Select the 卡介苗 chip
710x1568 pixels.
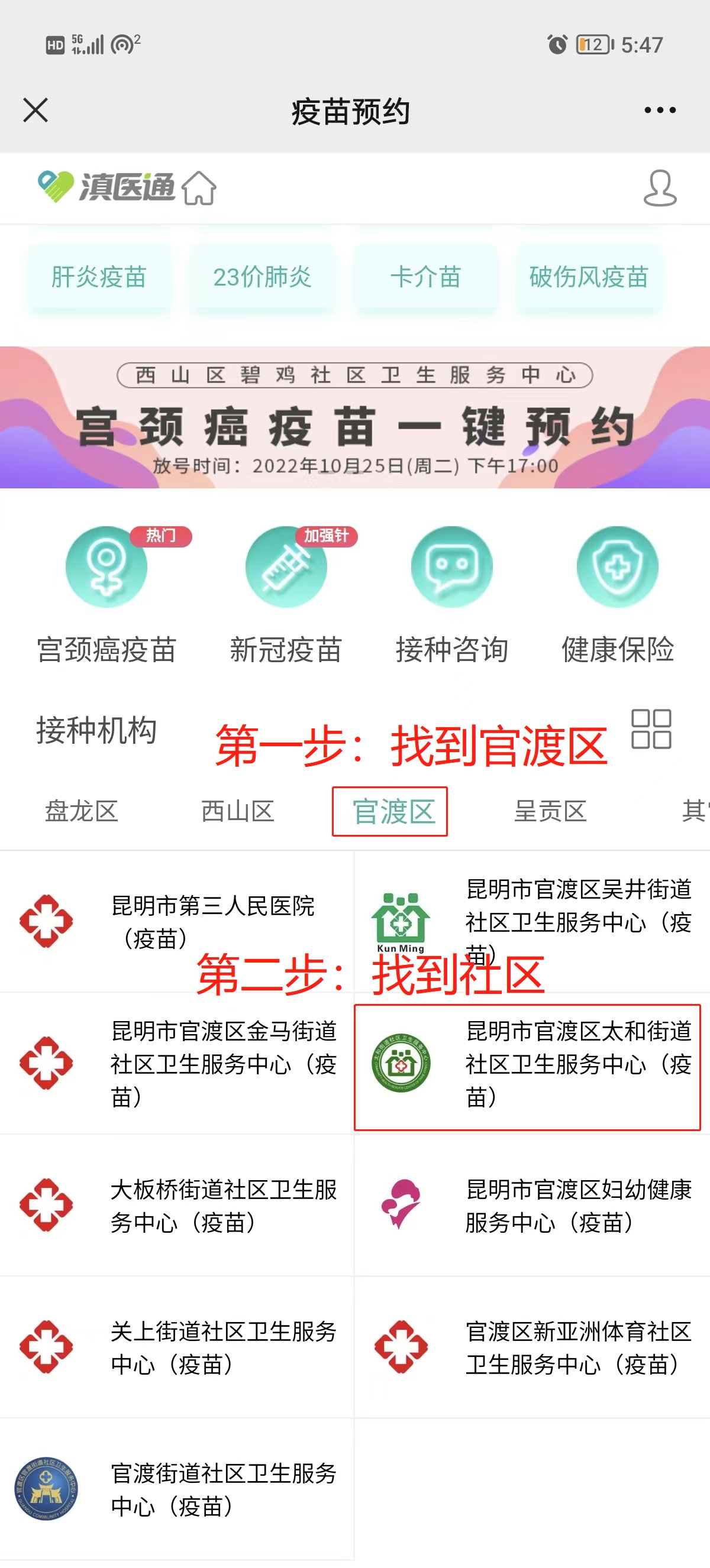(x=425, y=277)
